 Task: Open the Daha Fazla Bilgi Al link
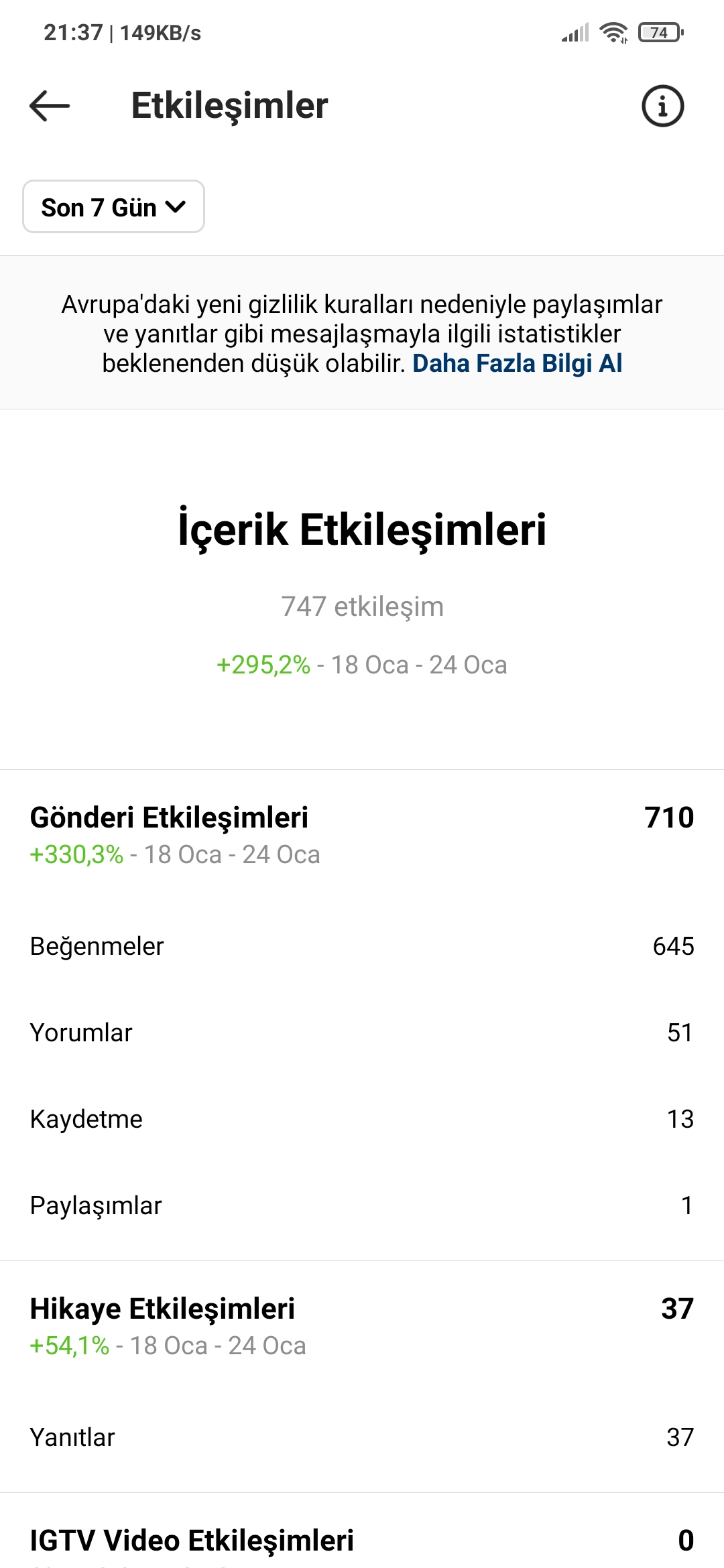(x=517, y=363)
